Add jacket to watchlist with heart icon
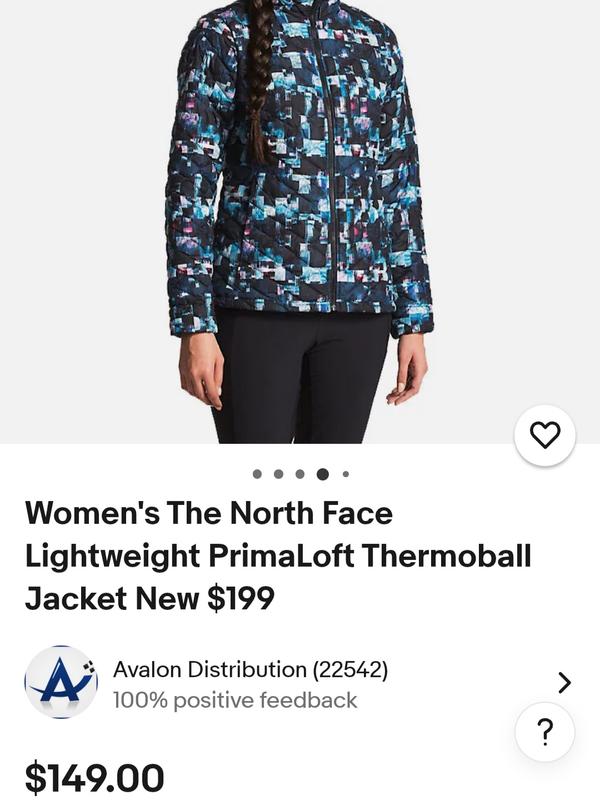 544,435
